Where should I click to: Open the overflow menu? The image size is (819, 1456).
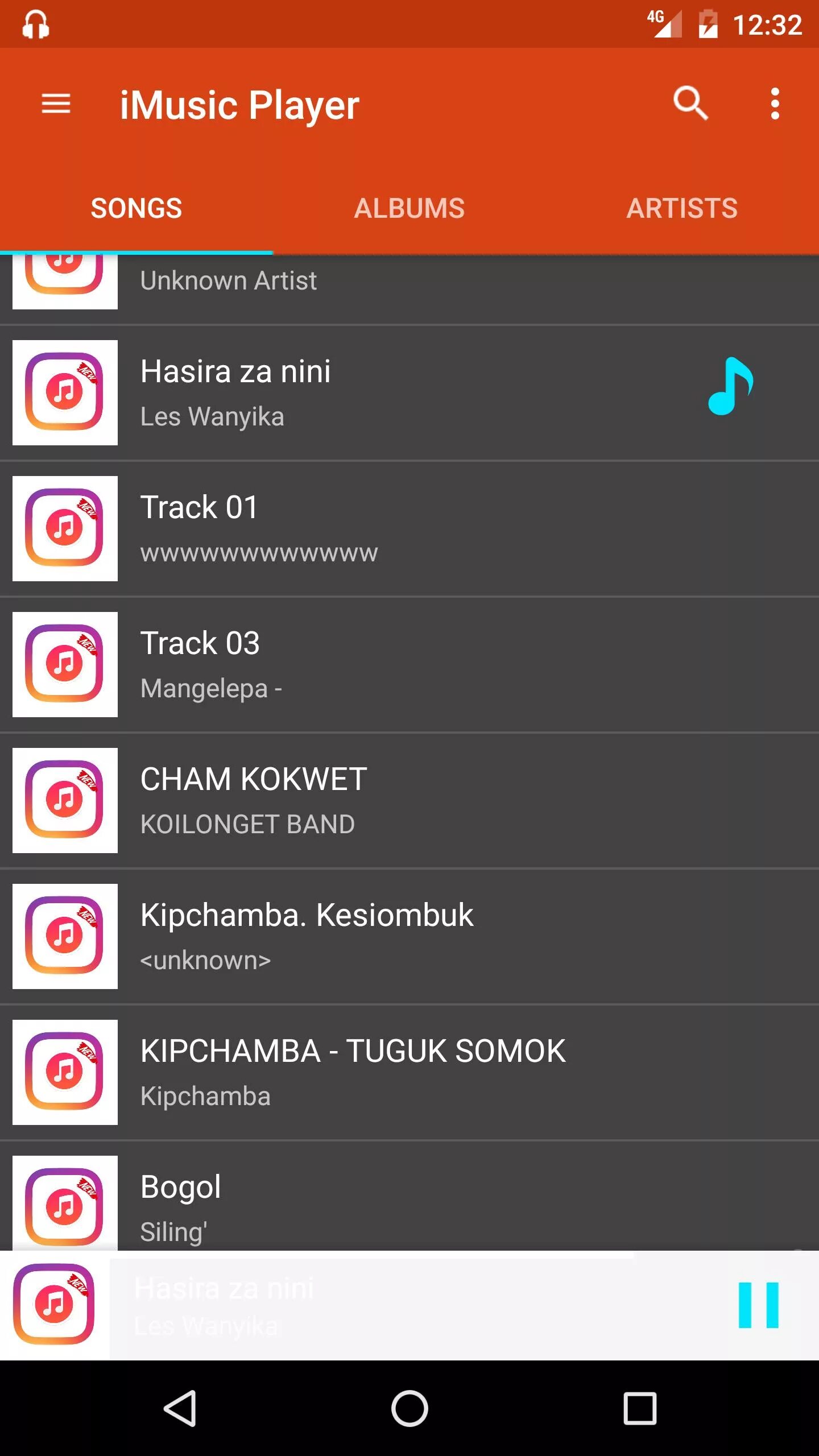pos(775,104)
